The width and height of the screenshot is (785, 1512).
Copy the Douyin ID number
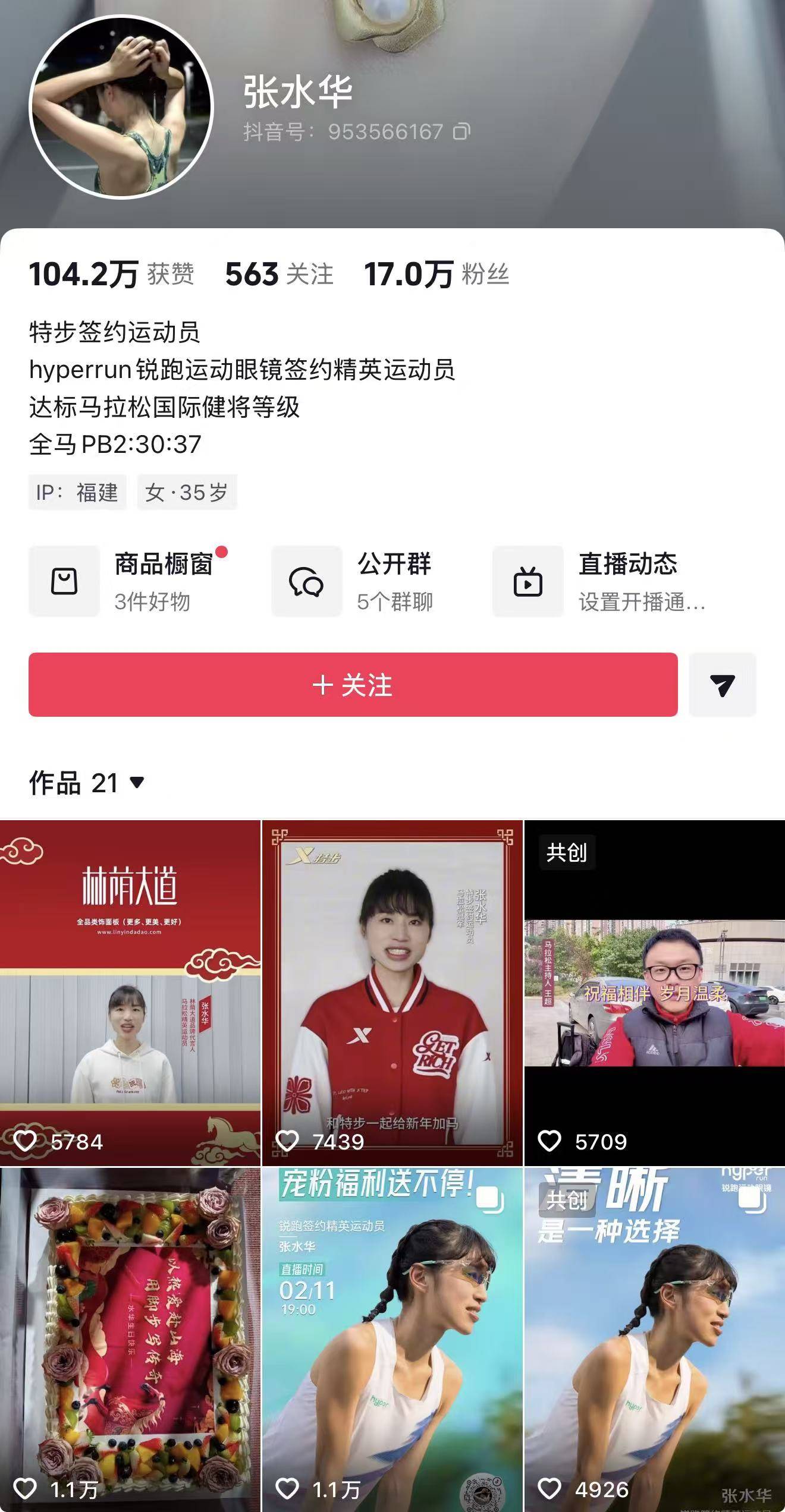(x=461, y=131)
